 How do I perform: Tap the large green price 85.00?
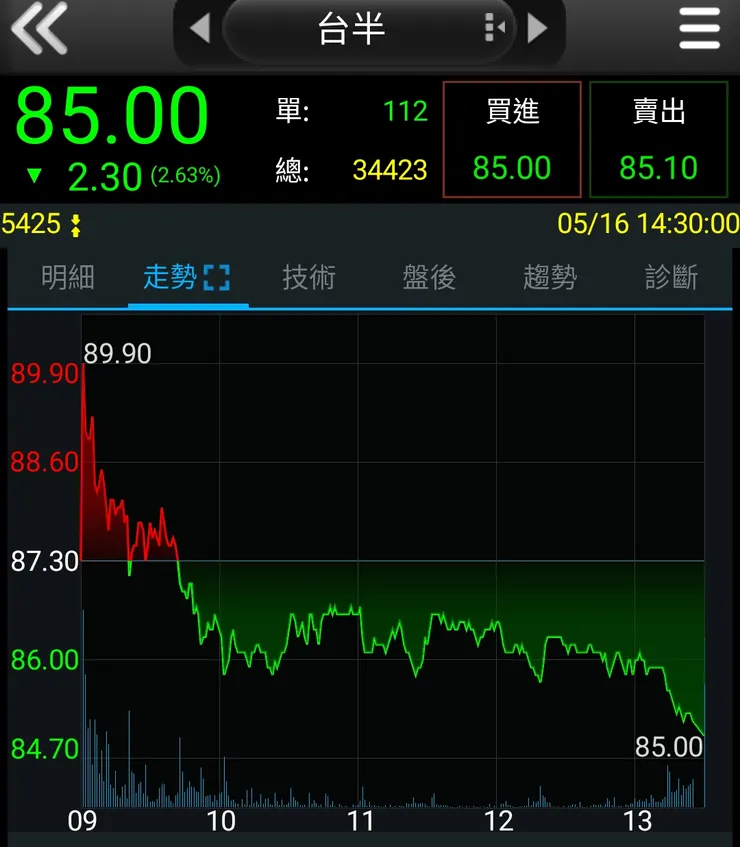pos(112,115)
